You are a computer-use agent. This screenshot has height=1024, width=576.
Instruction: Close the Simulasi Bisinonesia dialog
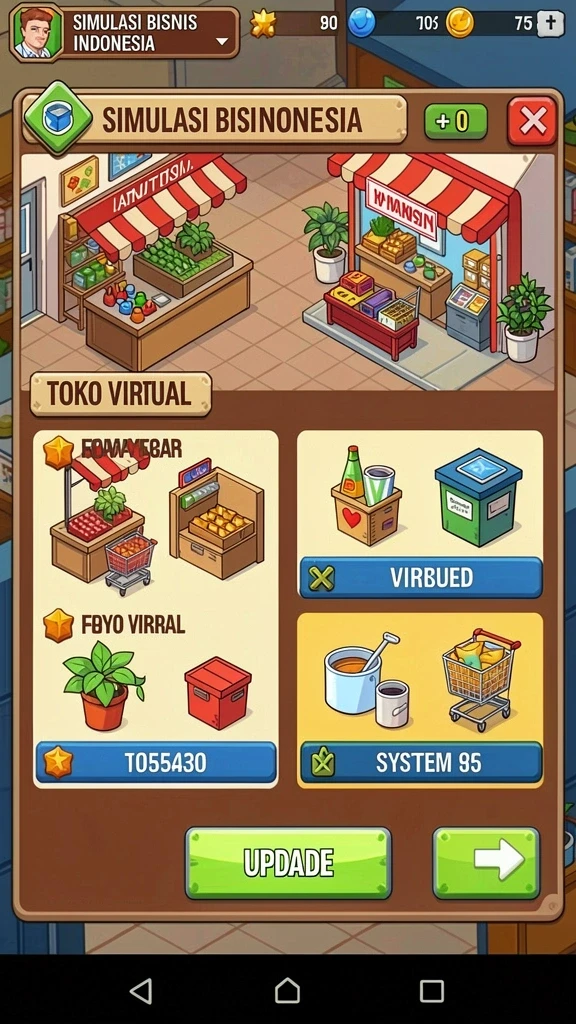[x=532, y=121]
